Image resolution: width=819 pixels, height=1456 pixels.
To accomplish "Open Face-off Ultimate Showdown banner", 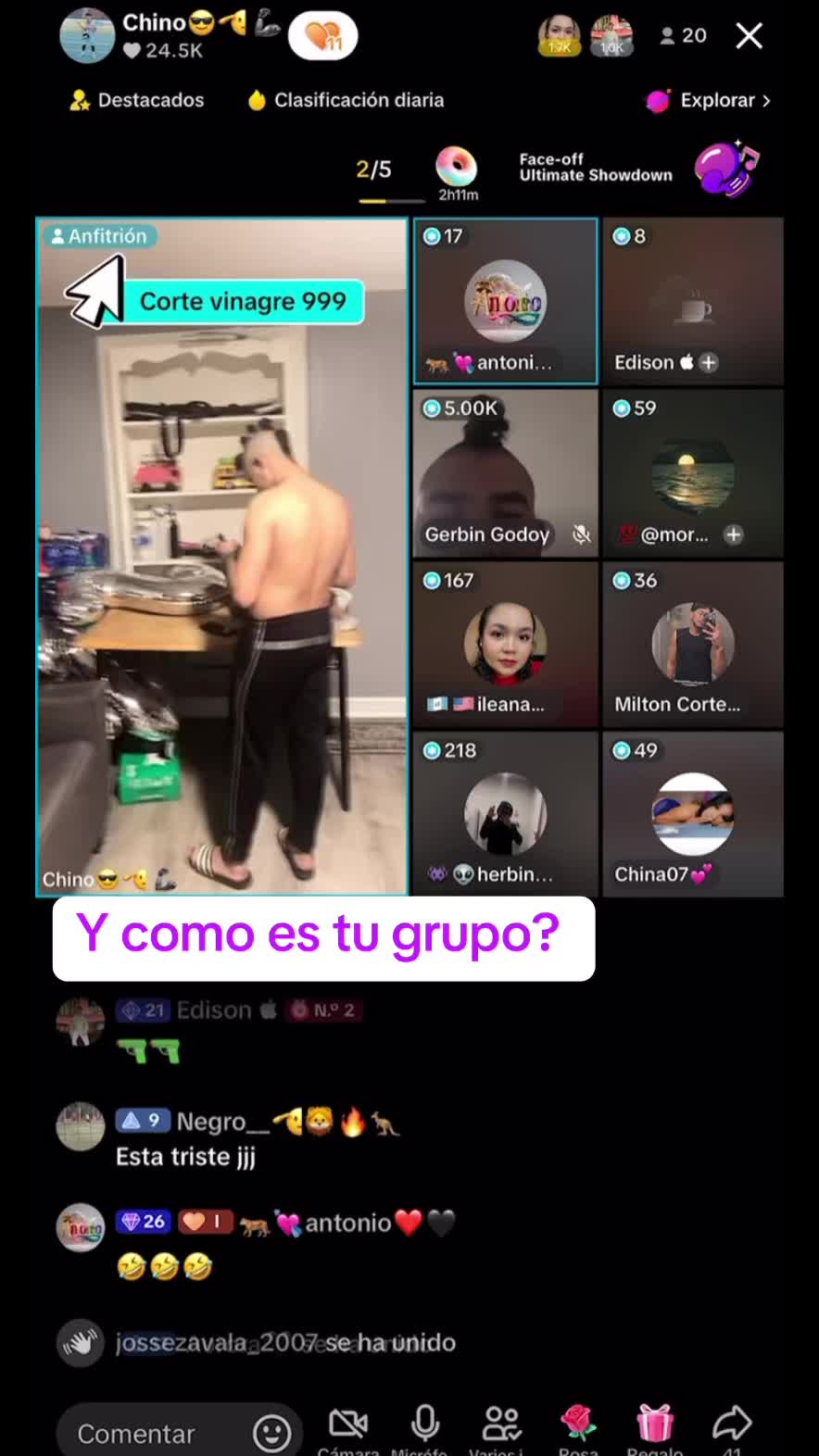I will point(639,168).
